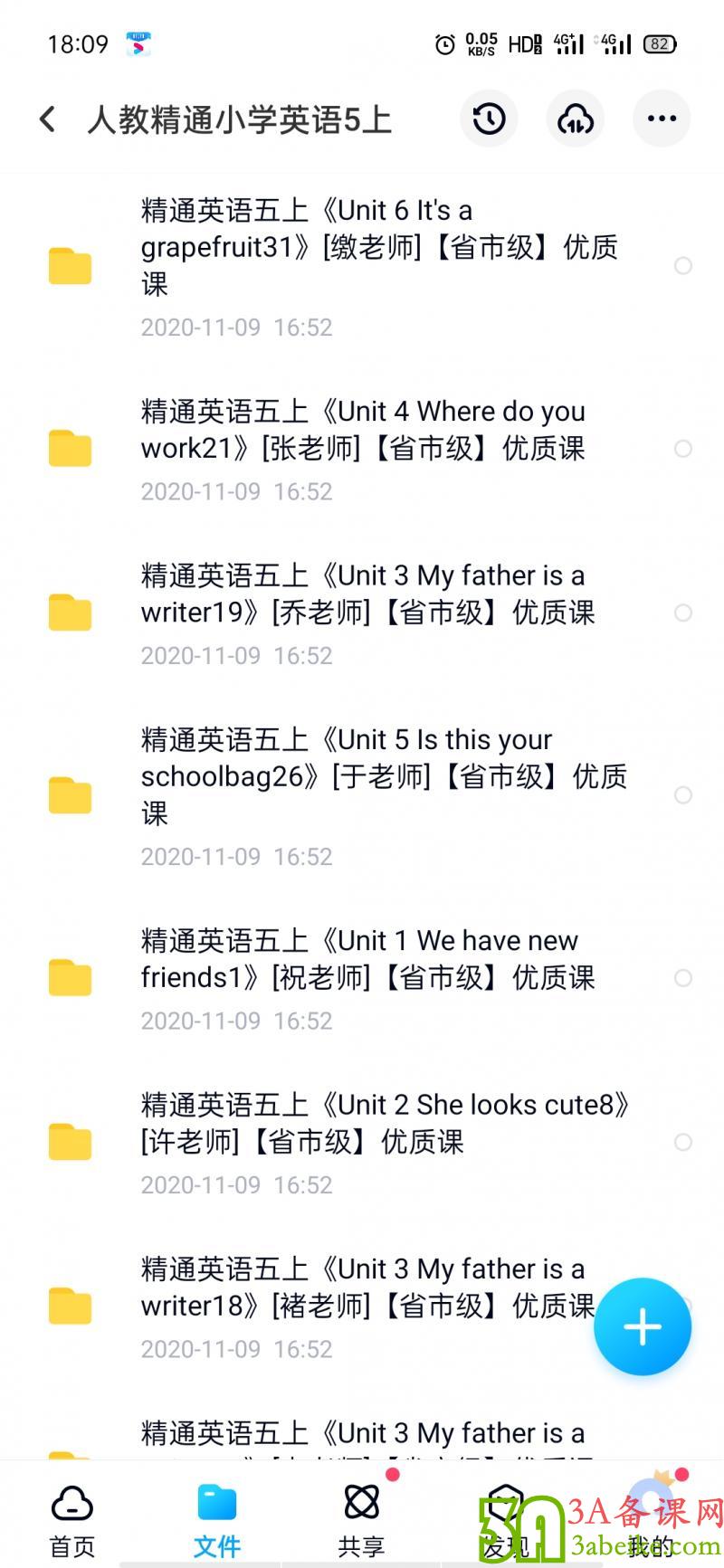724x1568 pixels.
Task: Open the Unit 2 She looks cute8 folder
Action: coord(362,1143)
